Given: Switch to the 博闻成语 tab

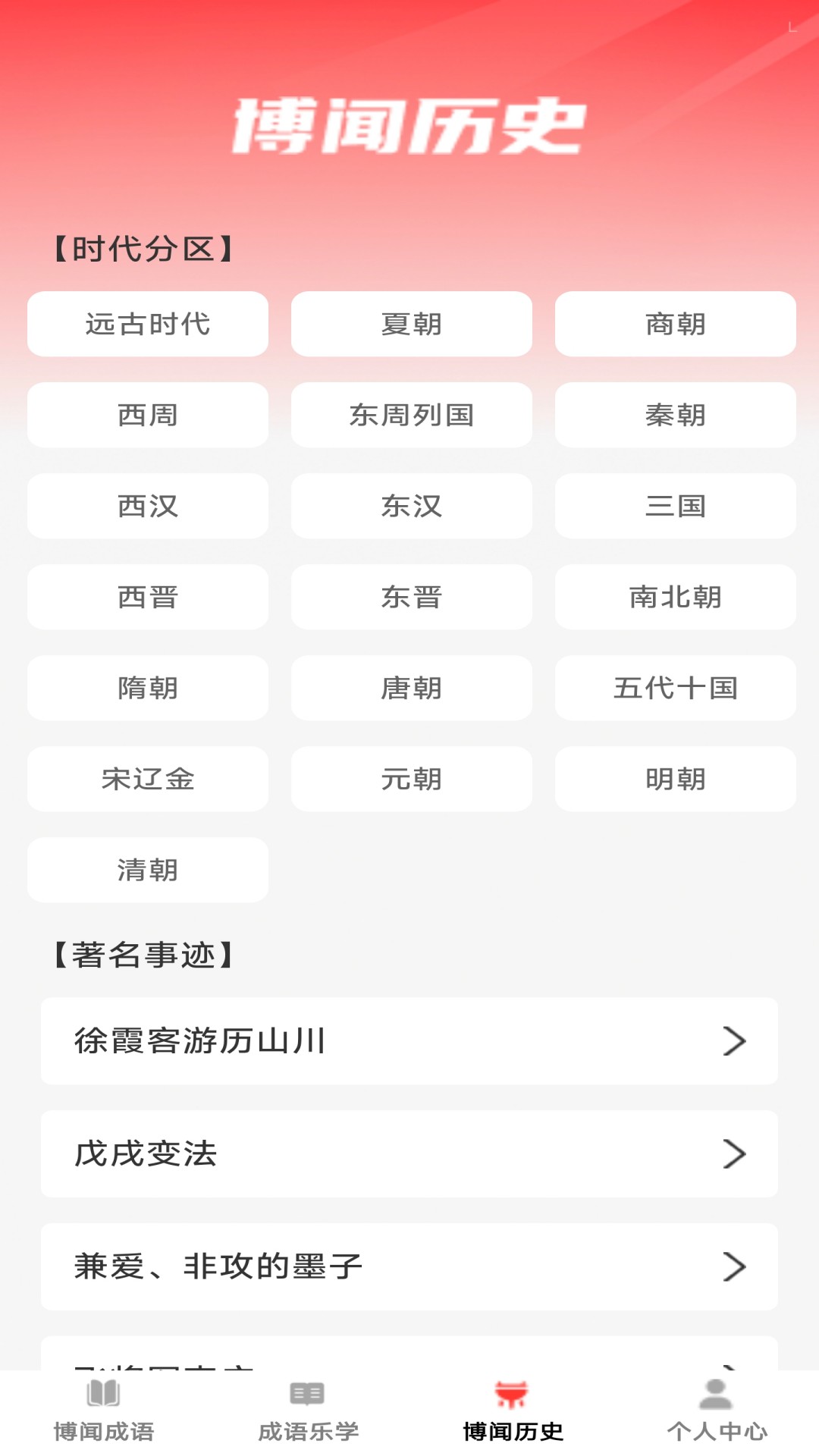Looking at the screenshot, I should 104,1411.
